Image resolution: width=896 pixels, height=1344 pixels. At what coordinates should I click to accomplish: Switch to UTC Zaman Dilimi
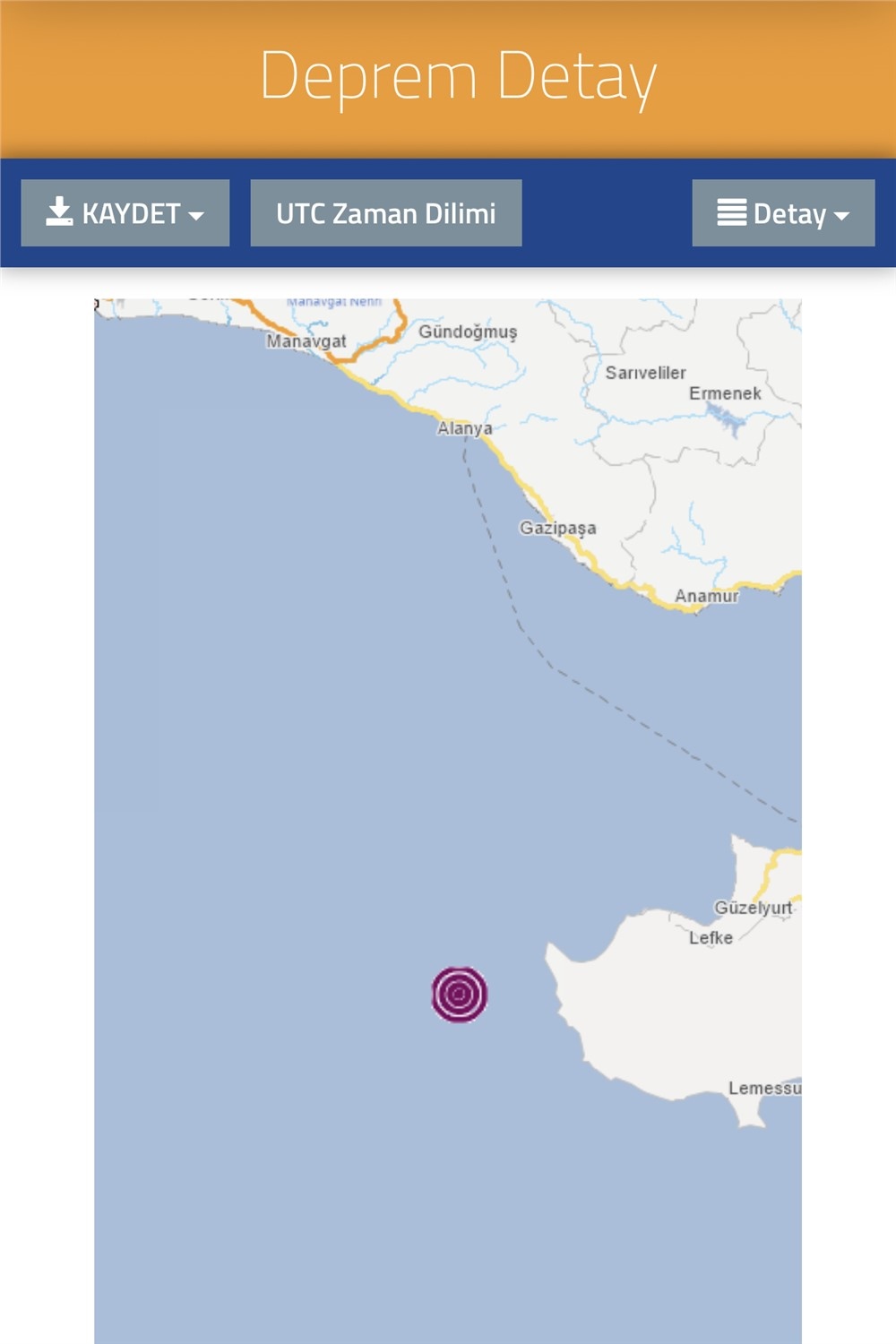pos(386,213)
